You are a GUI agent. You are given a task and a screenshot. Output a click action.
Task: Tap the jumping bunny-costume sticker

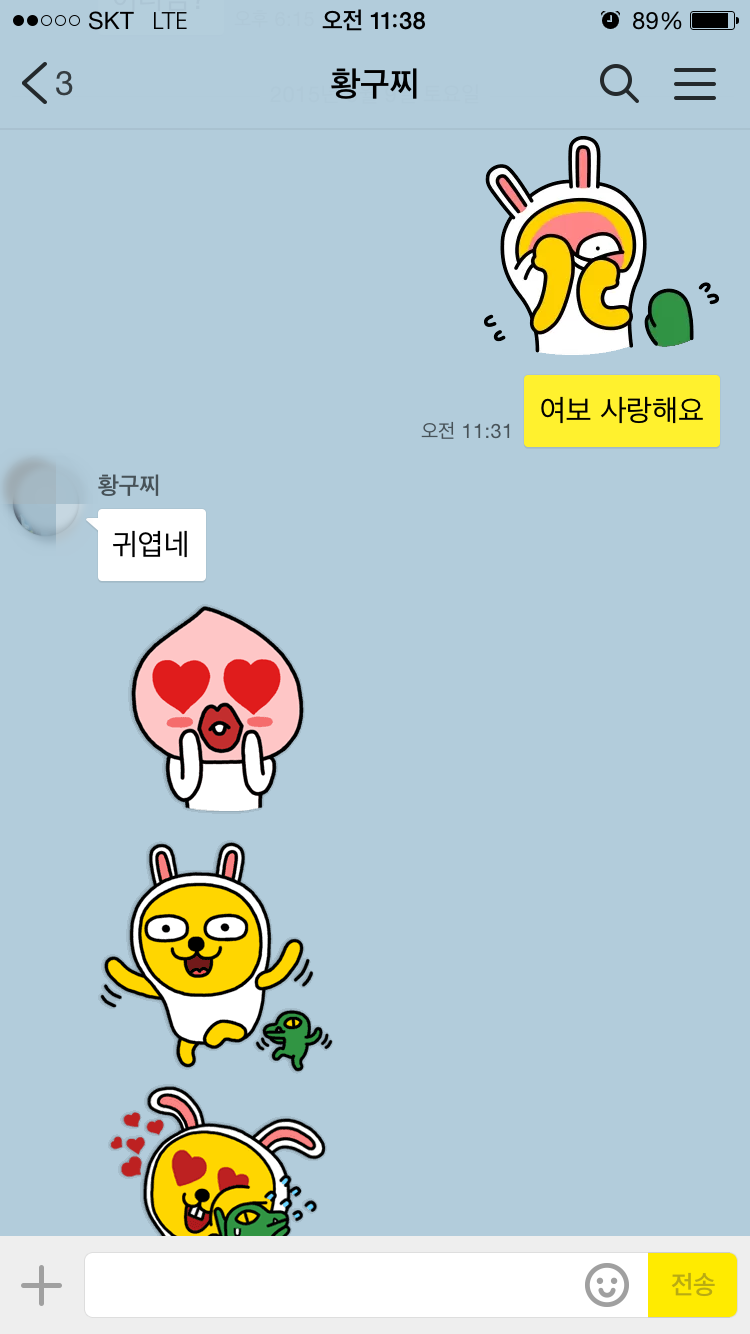click(x=205, y=952)
